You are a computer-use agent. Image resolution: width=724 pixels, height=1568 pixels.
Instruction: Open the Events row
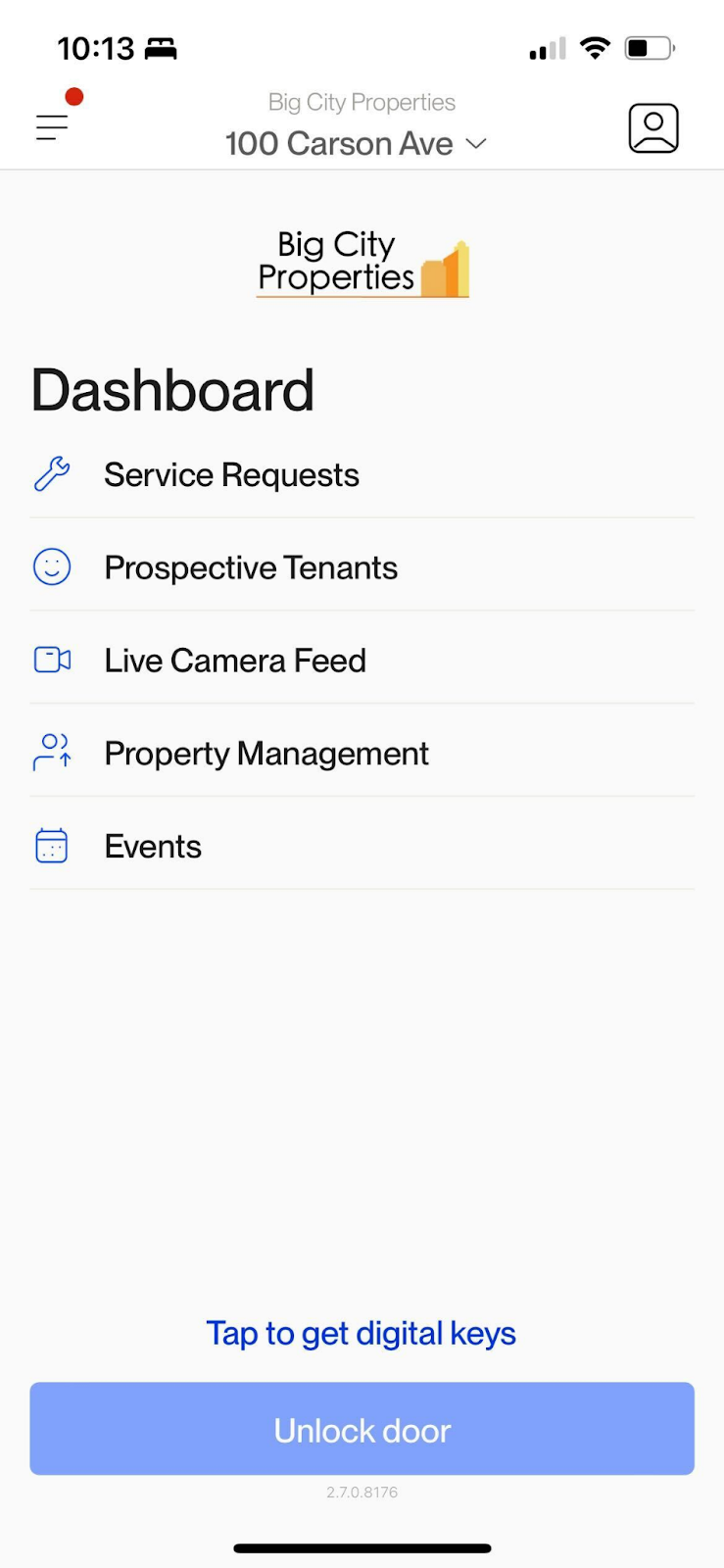362,846
